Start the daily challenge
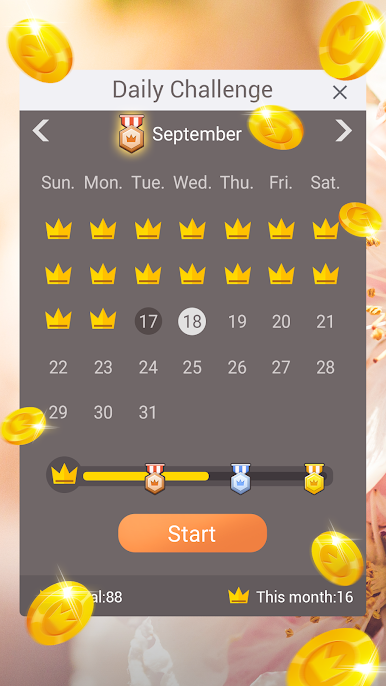Image resolution: width=386 pixels, height=686 pixels. pyautogui.click(x=192, y=533)
